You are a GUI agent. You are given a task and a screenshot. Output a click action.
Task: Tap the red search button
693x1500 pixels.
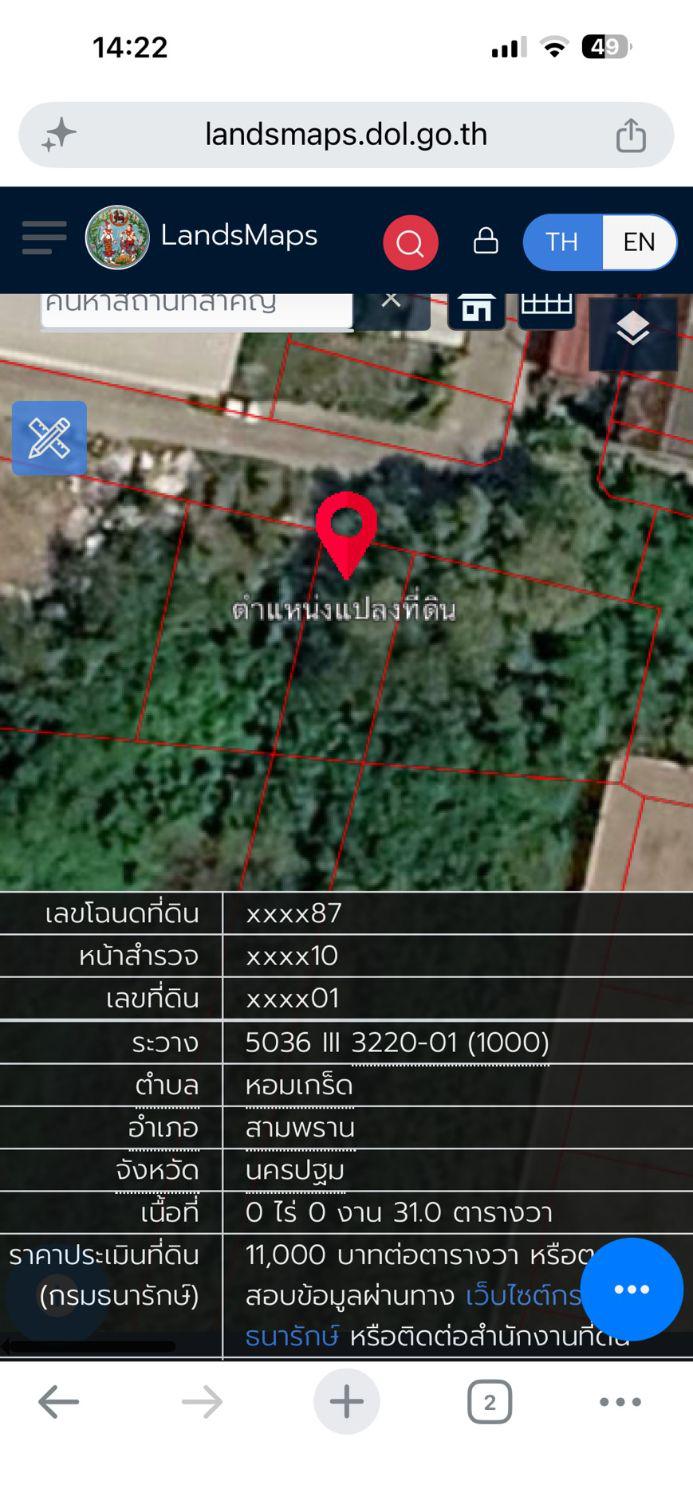410,242
